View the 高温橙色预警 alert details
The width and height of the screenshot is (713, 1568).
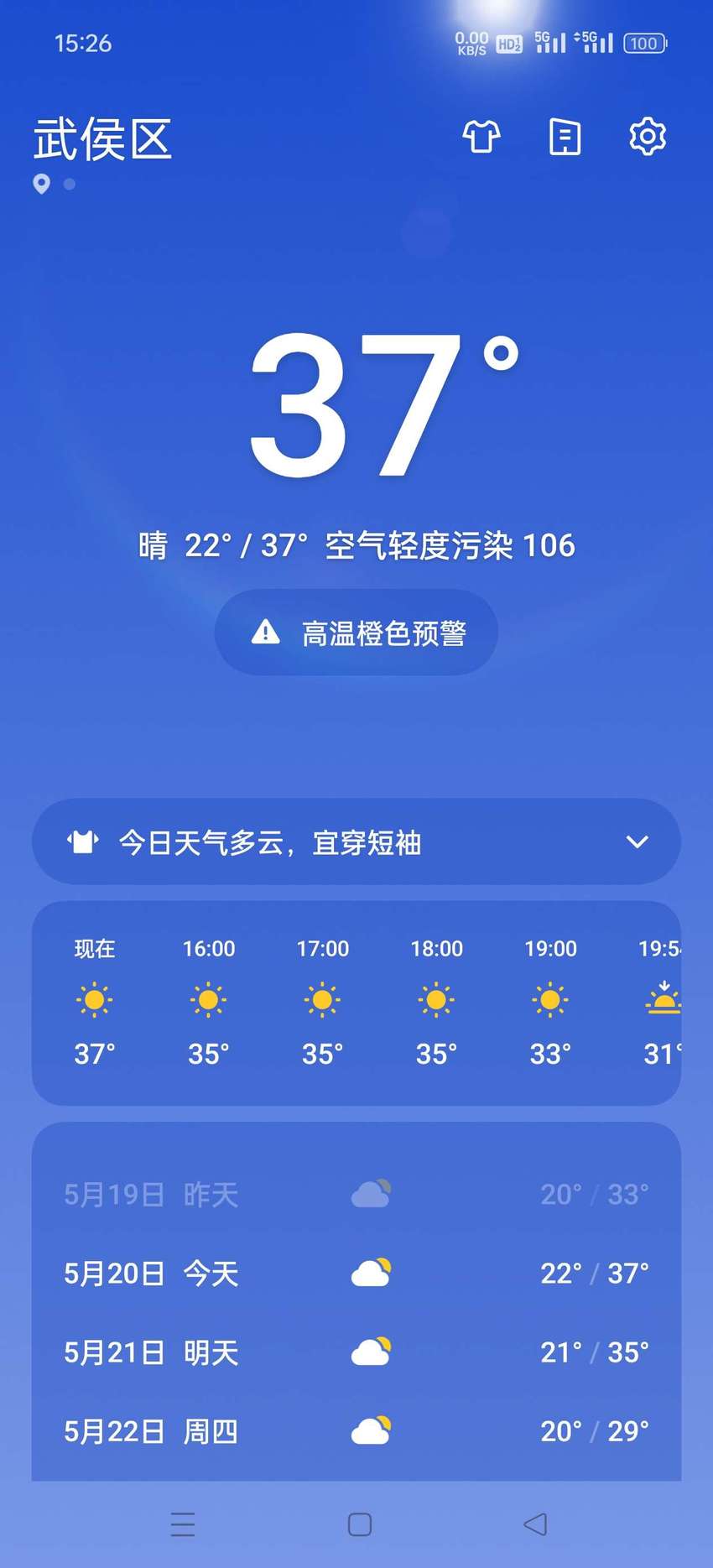(x=356, y=633)
